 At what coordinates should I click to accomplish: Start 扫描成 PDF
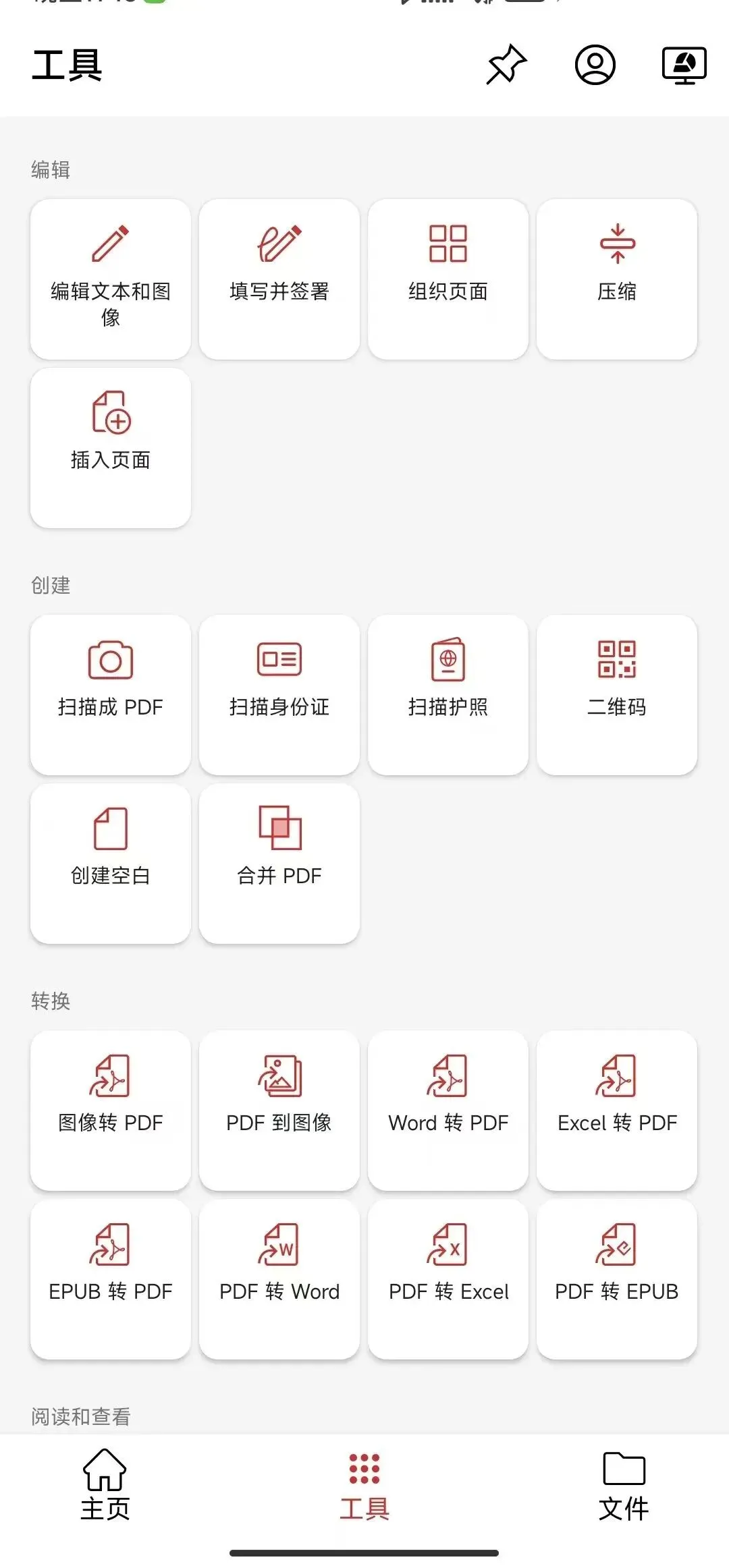coord(111,694)
